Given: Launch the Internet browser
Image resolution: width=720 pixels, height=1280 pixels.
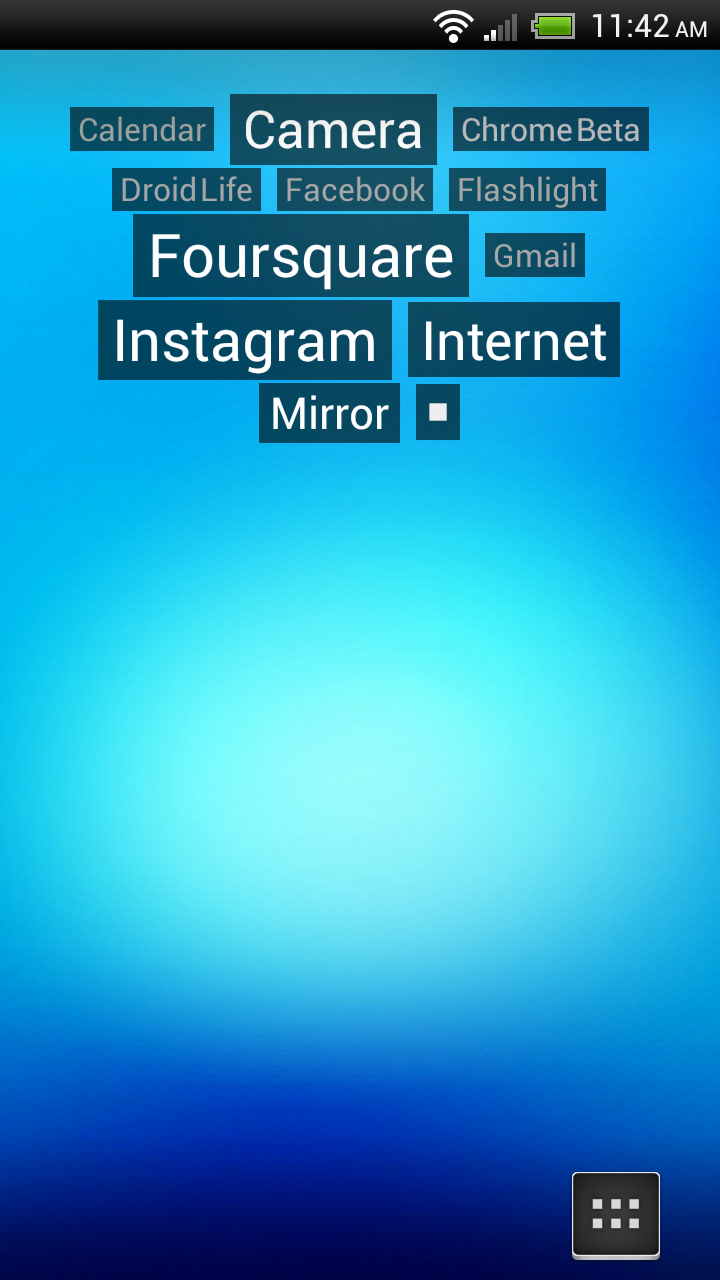Looking at the screenshot, I should coord(514,341).
